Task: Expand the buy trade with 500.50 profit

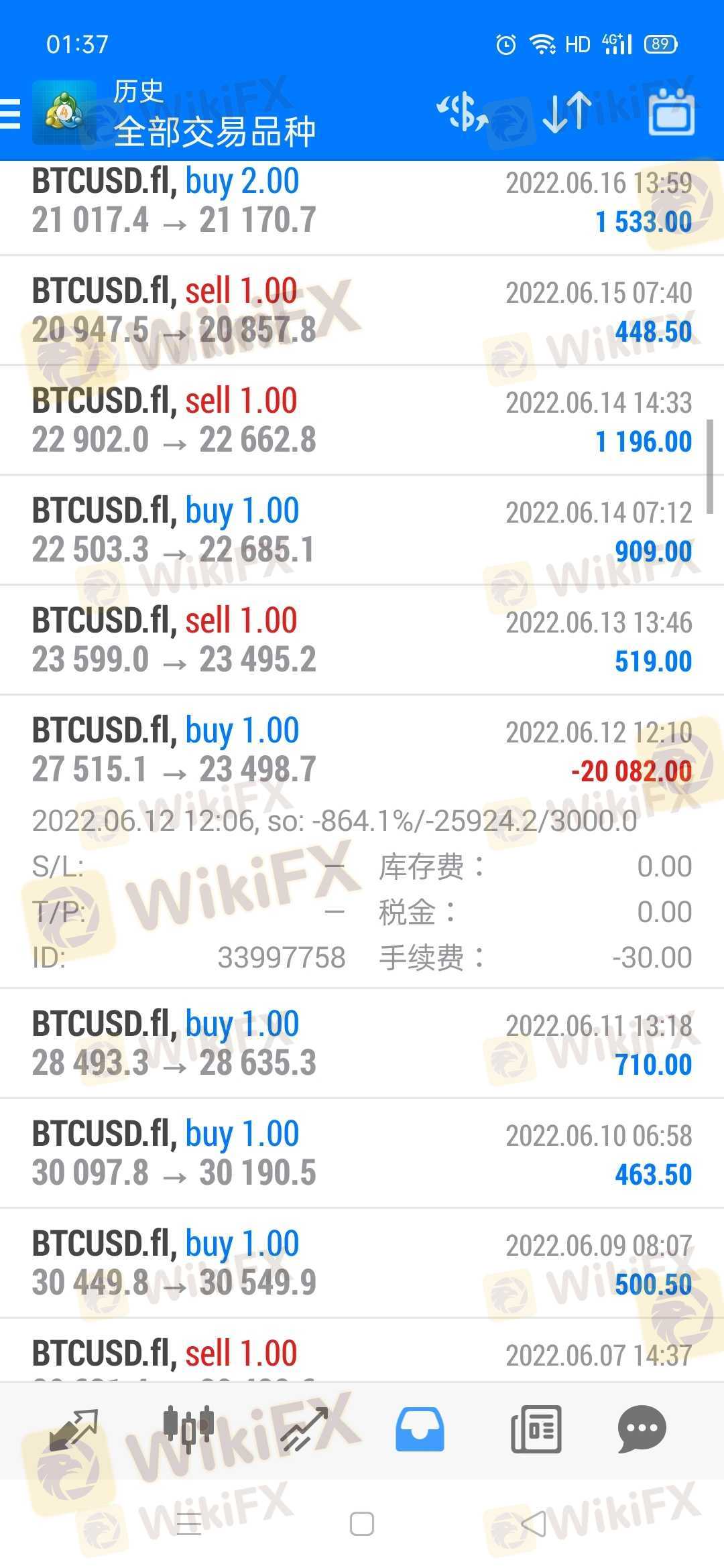Action: click(362, 1263)
